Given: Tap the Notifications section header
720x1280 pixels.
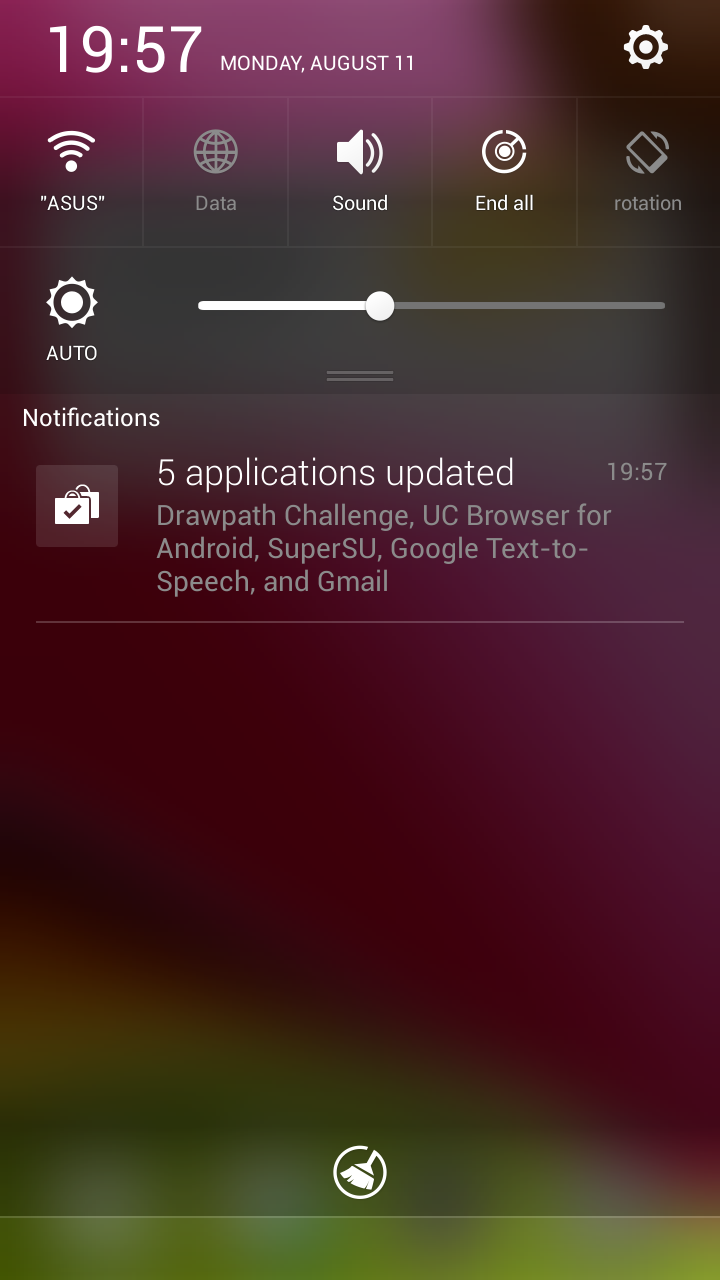Looking at the screenshot, I should pyautogui.click(x=91, y=417).
